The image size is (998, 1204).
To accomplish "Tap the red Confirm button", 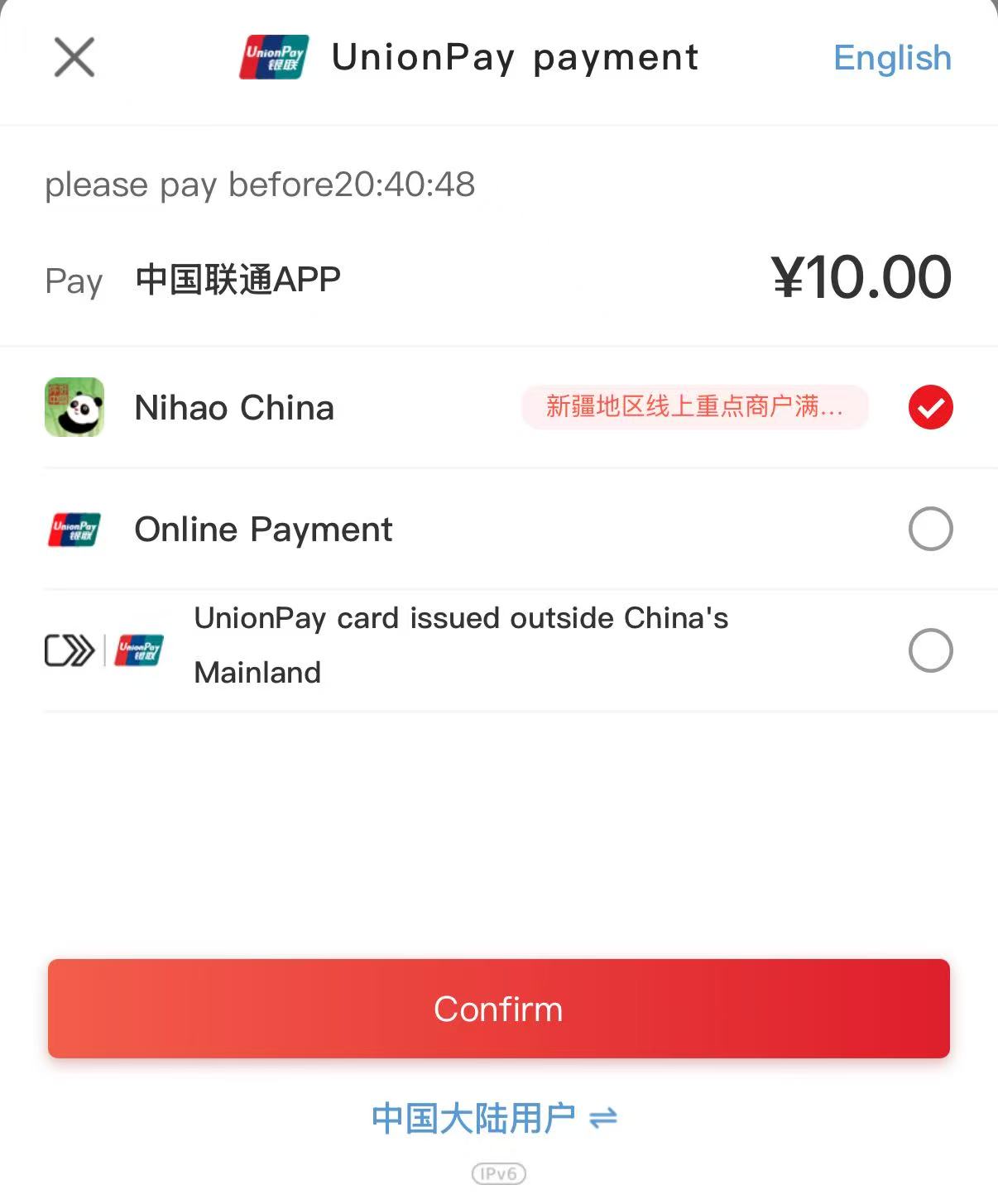I will point(498,1008).
